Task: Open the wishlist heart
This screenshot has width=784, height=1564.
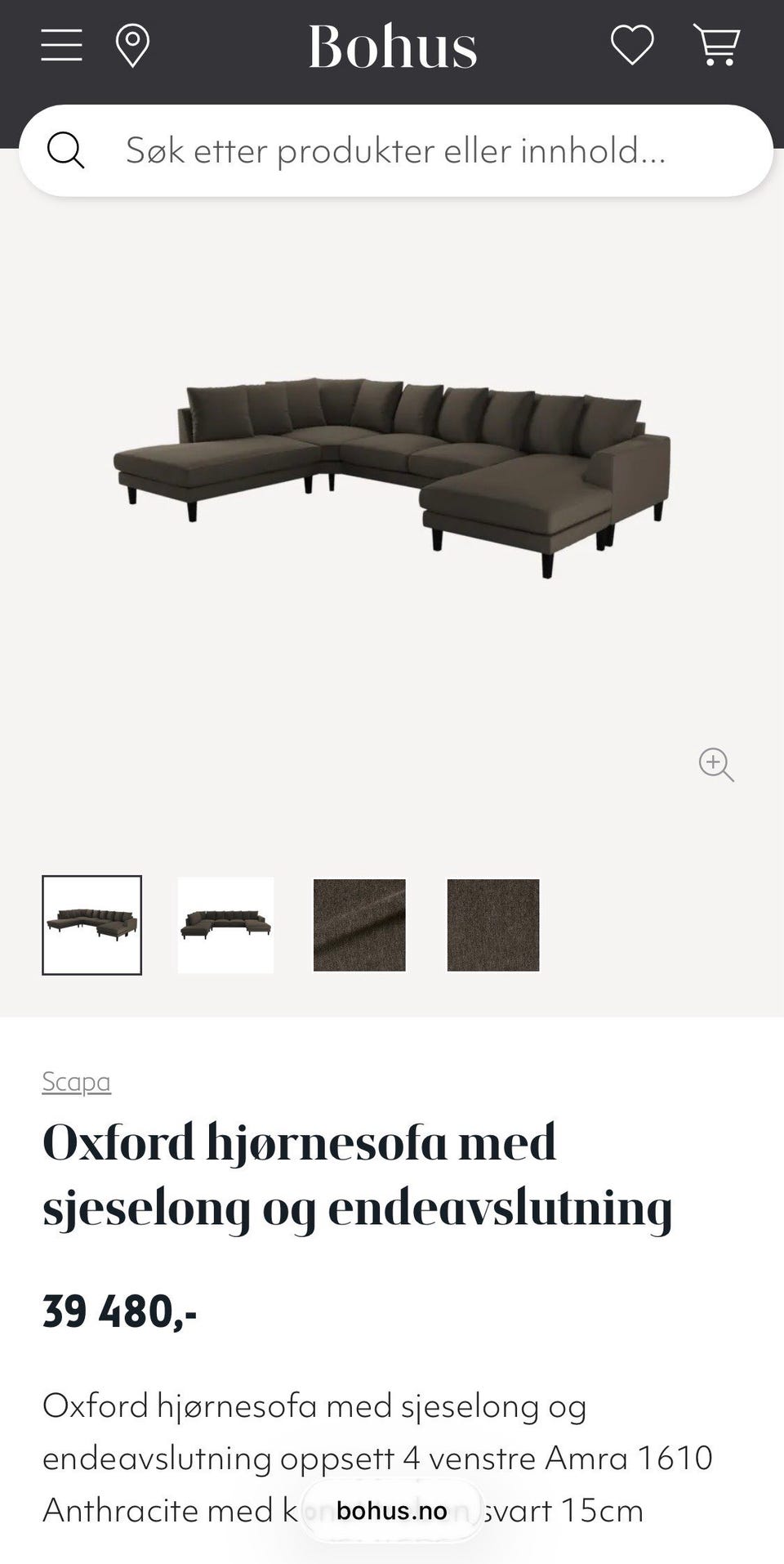Action: coord(632,45)
